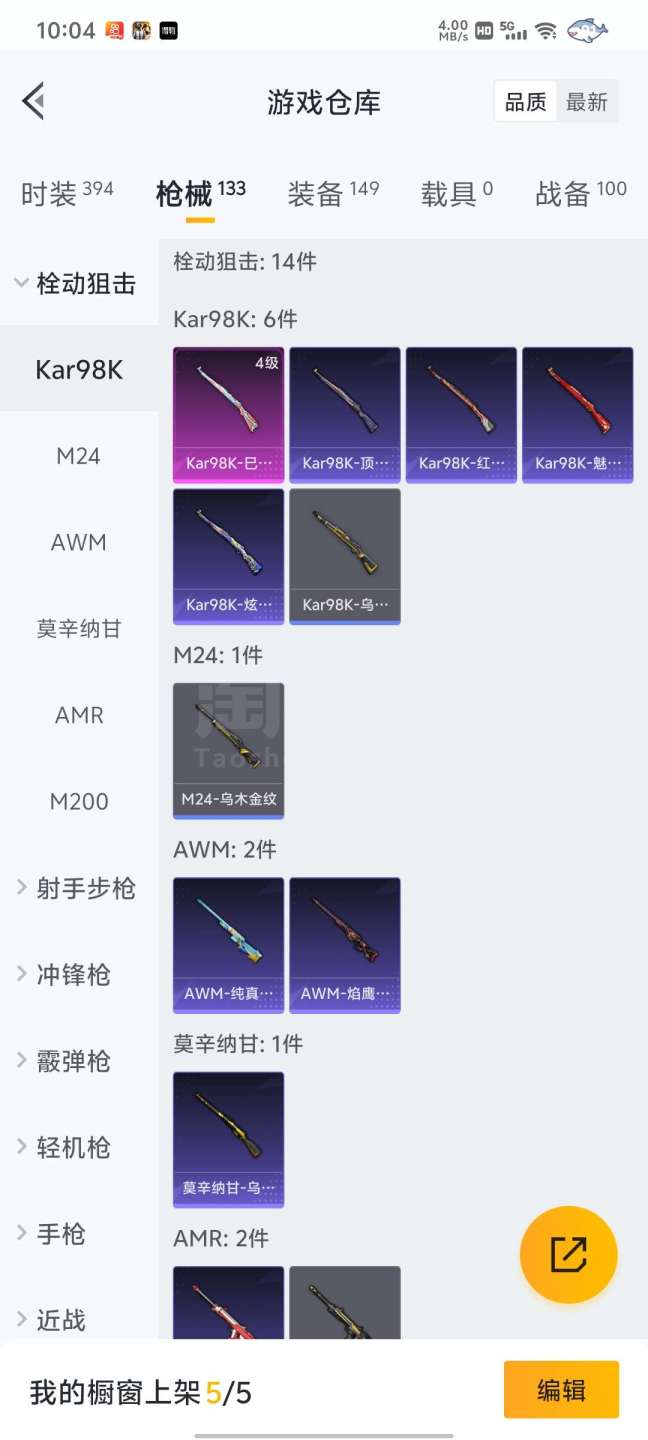Viewport: 648px width, 1440px height.
Task: Open the M24-乌木金纹 item
Action: (x=228, y=750)
